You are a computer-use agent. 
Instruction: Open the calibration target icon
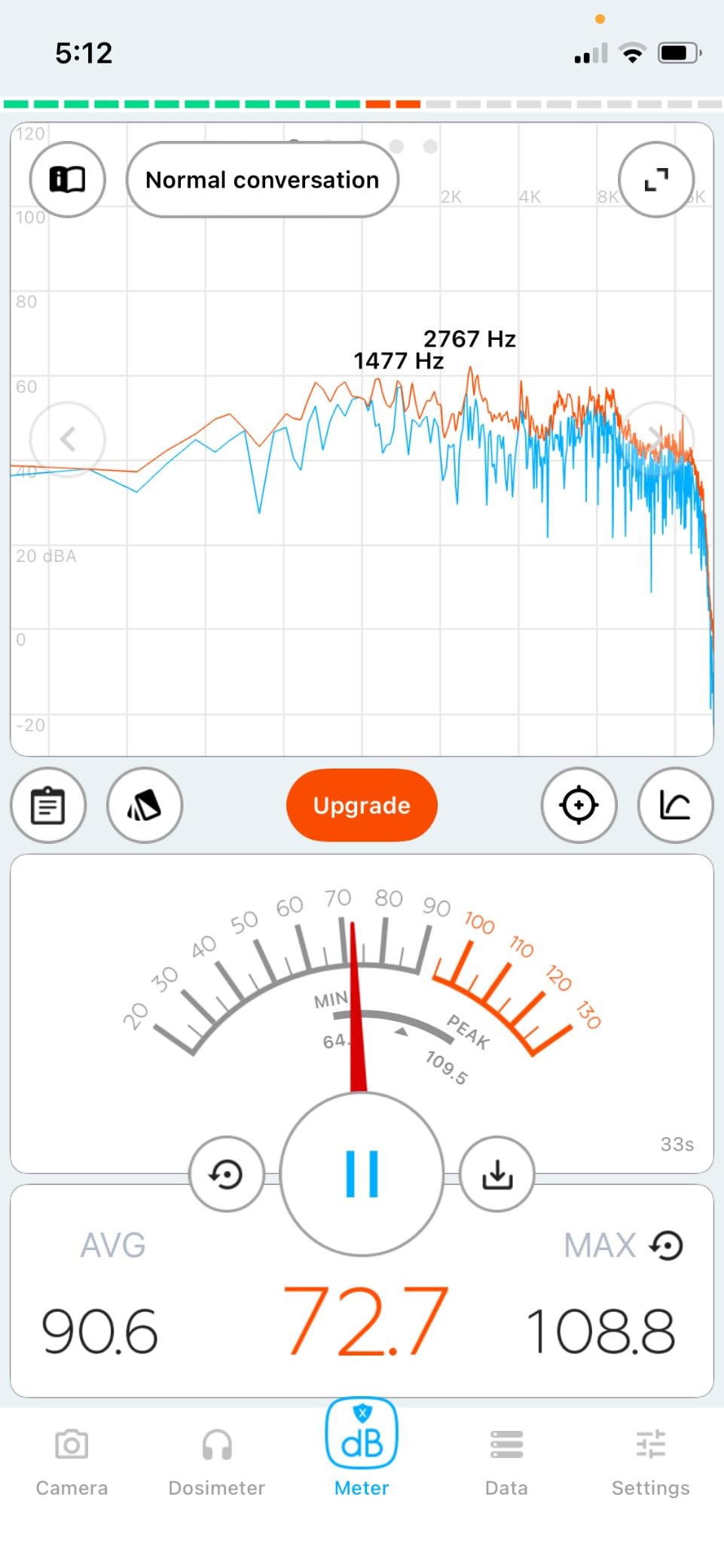(x=579, y=805)
